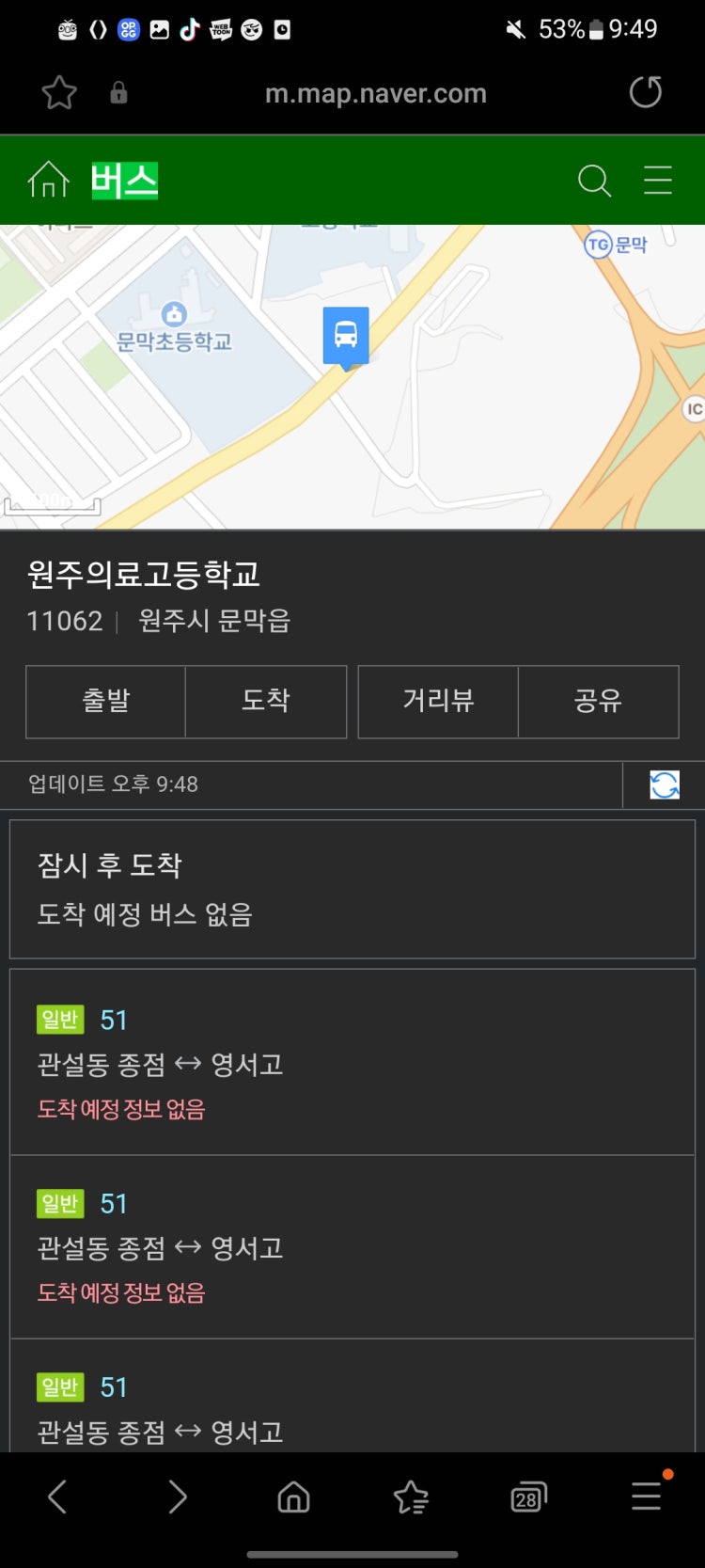Reload the page in browser
Viewport: 705px width, 1568px height.
click(645, 92)
